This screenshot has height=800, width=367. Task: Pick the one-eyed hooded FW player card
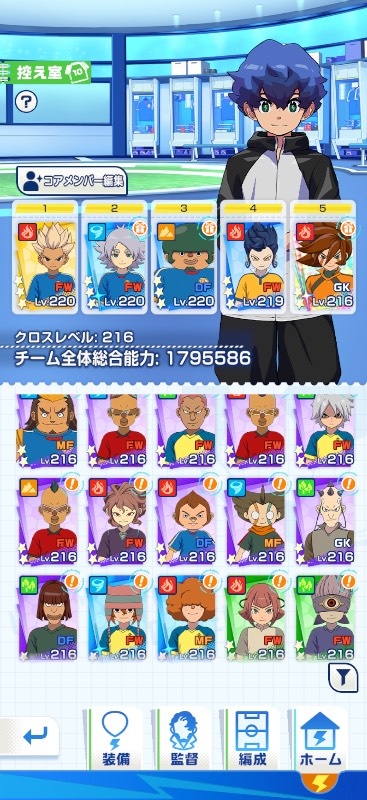(325, 617)
